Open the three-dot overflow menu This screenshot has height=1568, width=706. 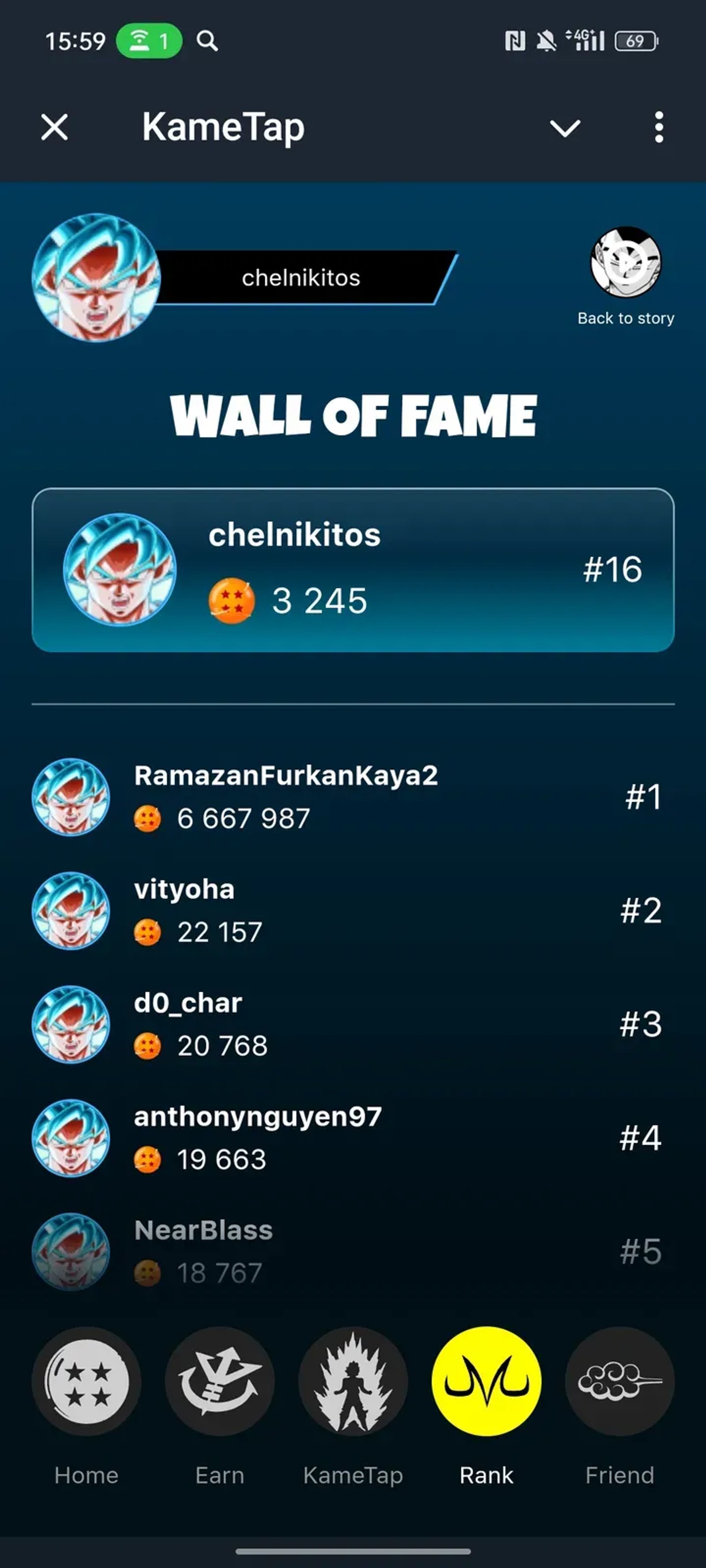click(658, 128)
